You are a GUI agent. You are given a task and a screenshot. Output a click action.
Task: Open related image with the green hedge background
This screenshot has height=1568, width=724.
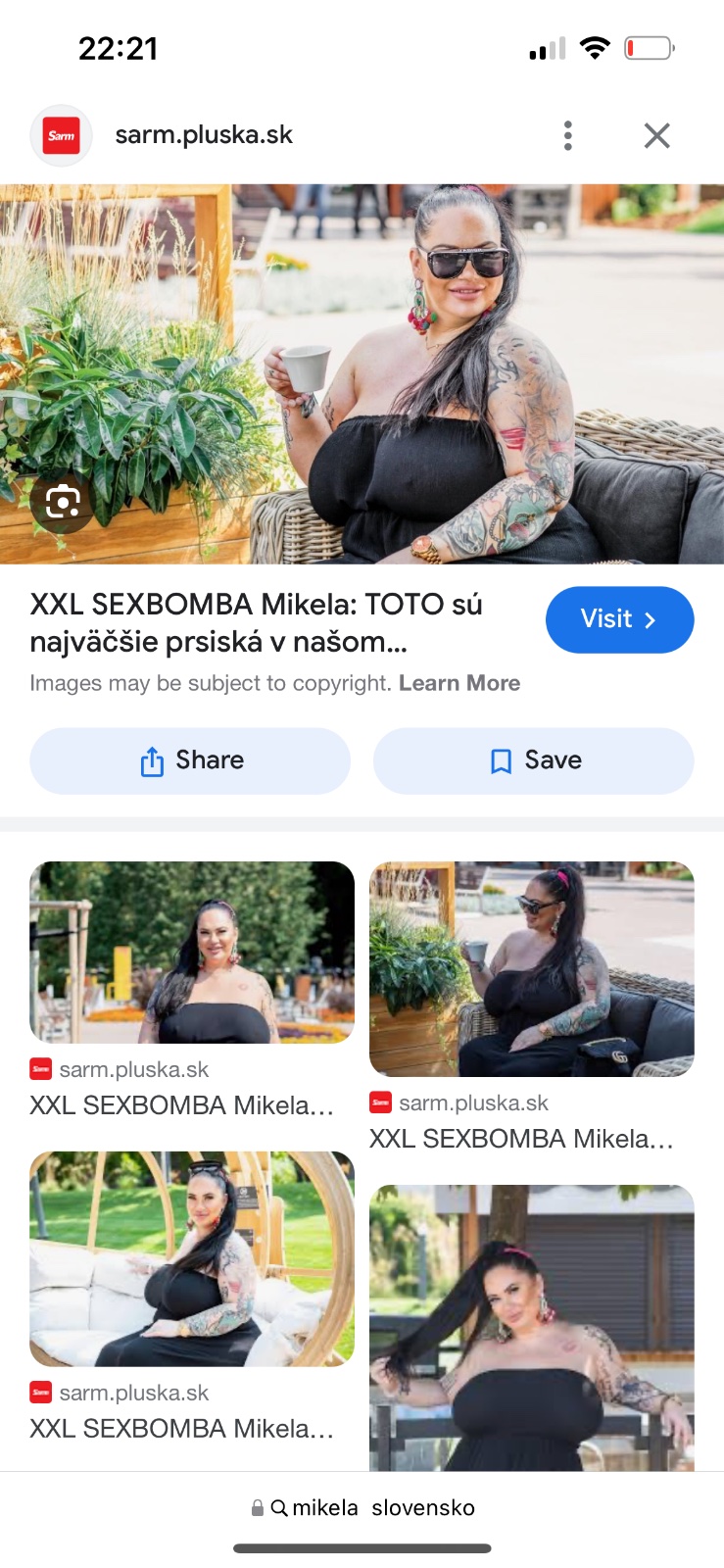(x=192, y=952)
